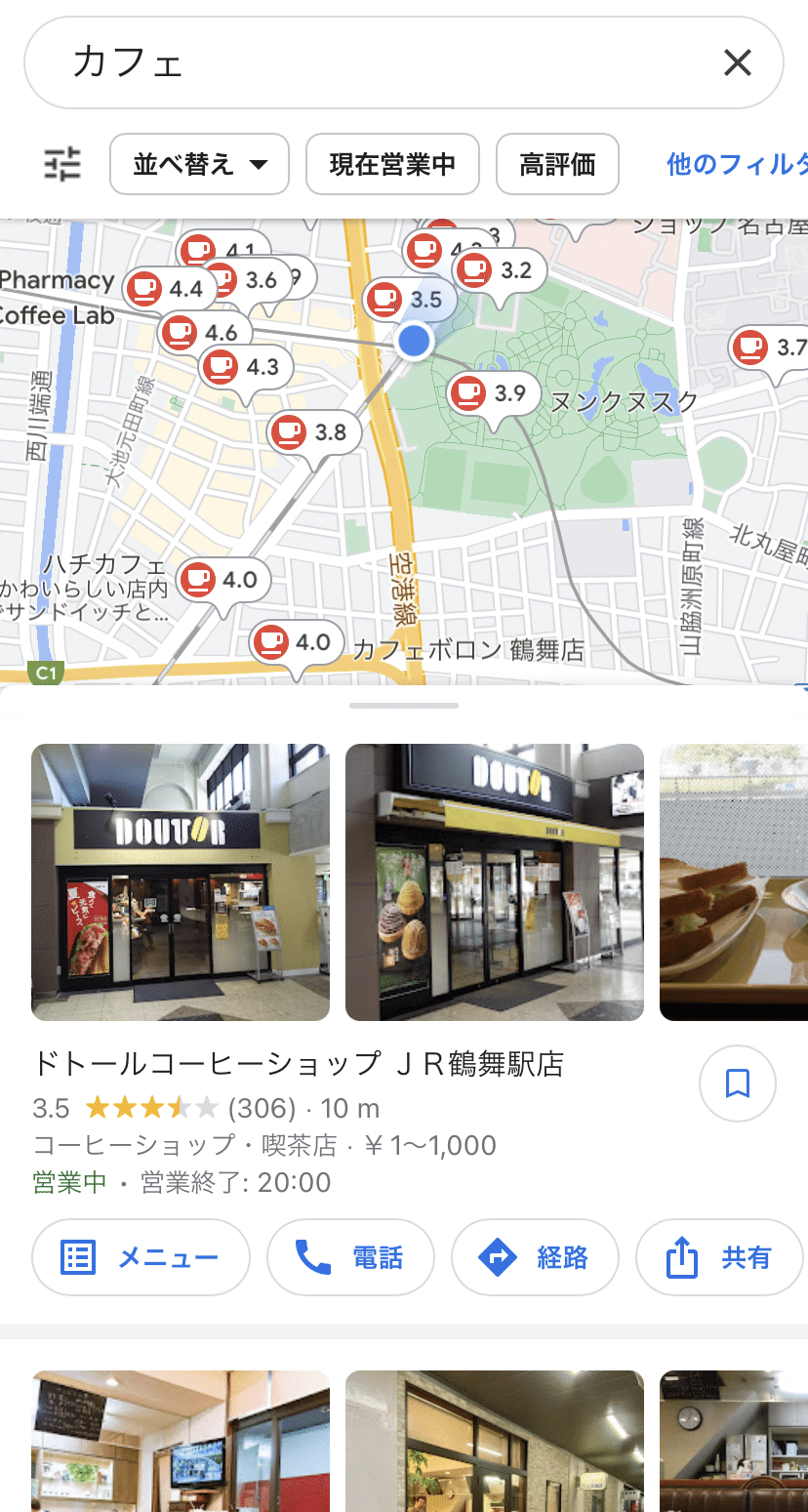Get directions with 経路 button
This screenshot has height=1512, width=808.
(x=535, y=1257)
